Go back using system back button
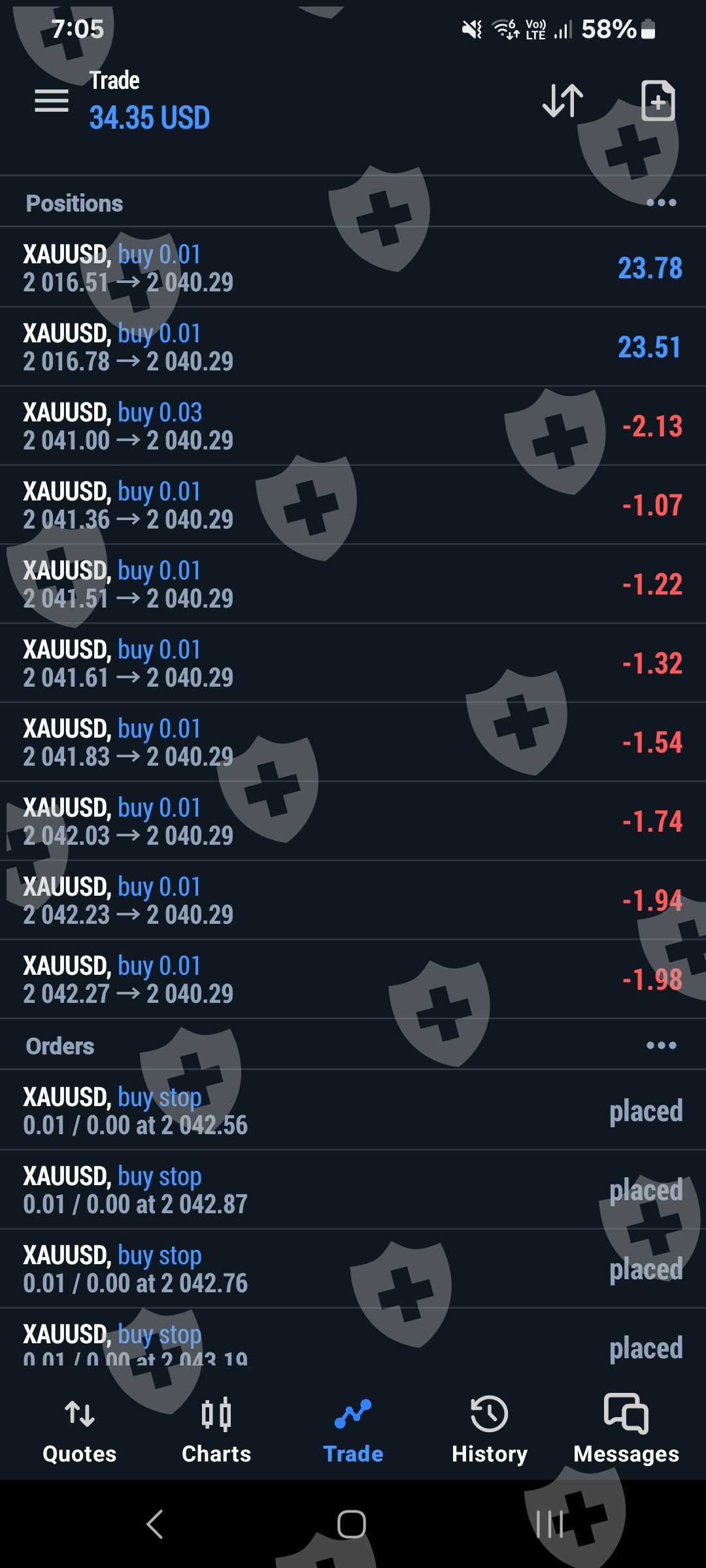 tap(155, 1524)
